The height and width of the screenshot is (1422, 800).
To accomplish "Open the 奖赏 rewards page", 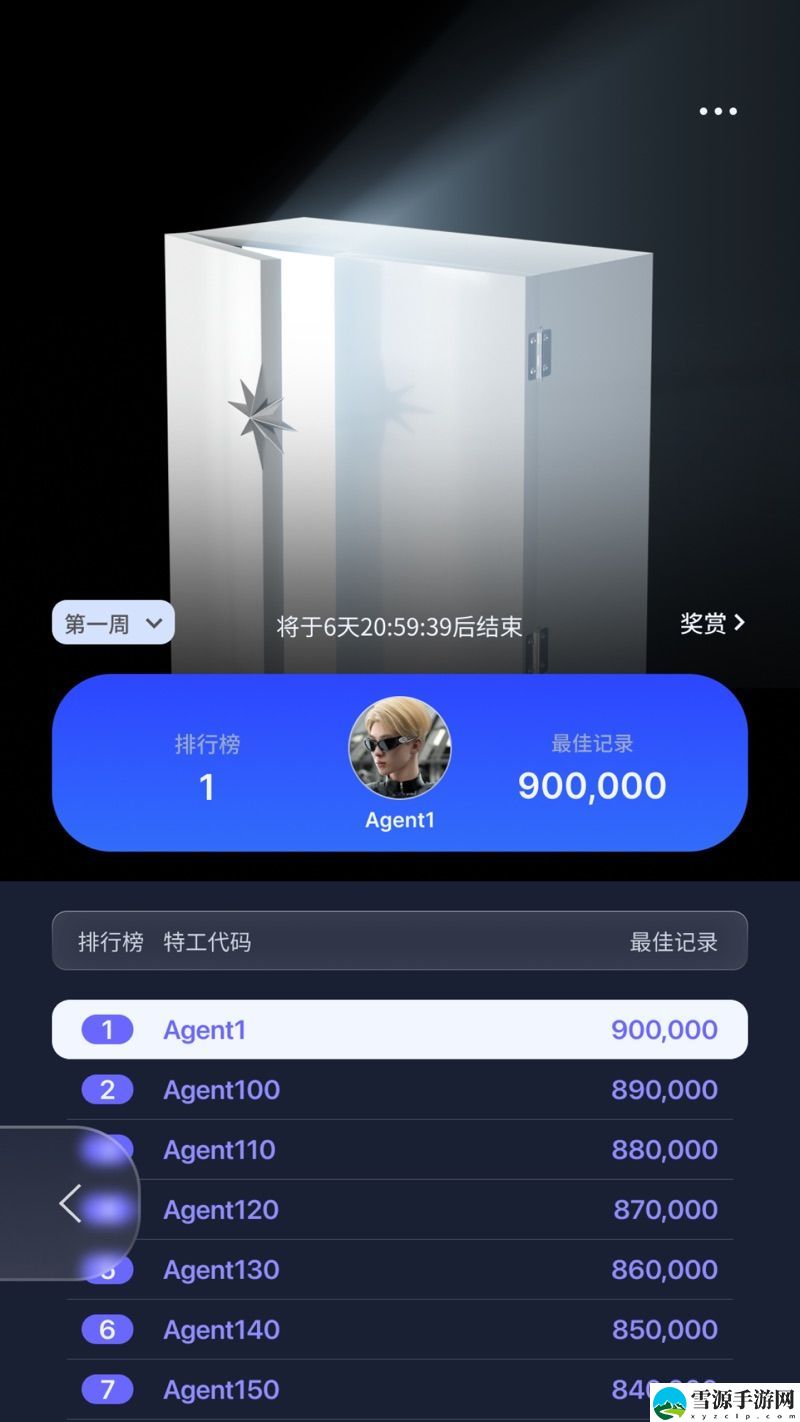I will (x=712, y=623).
